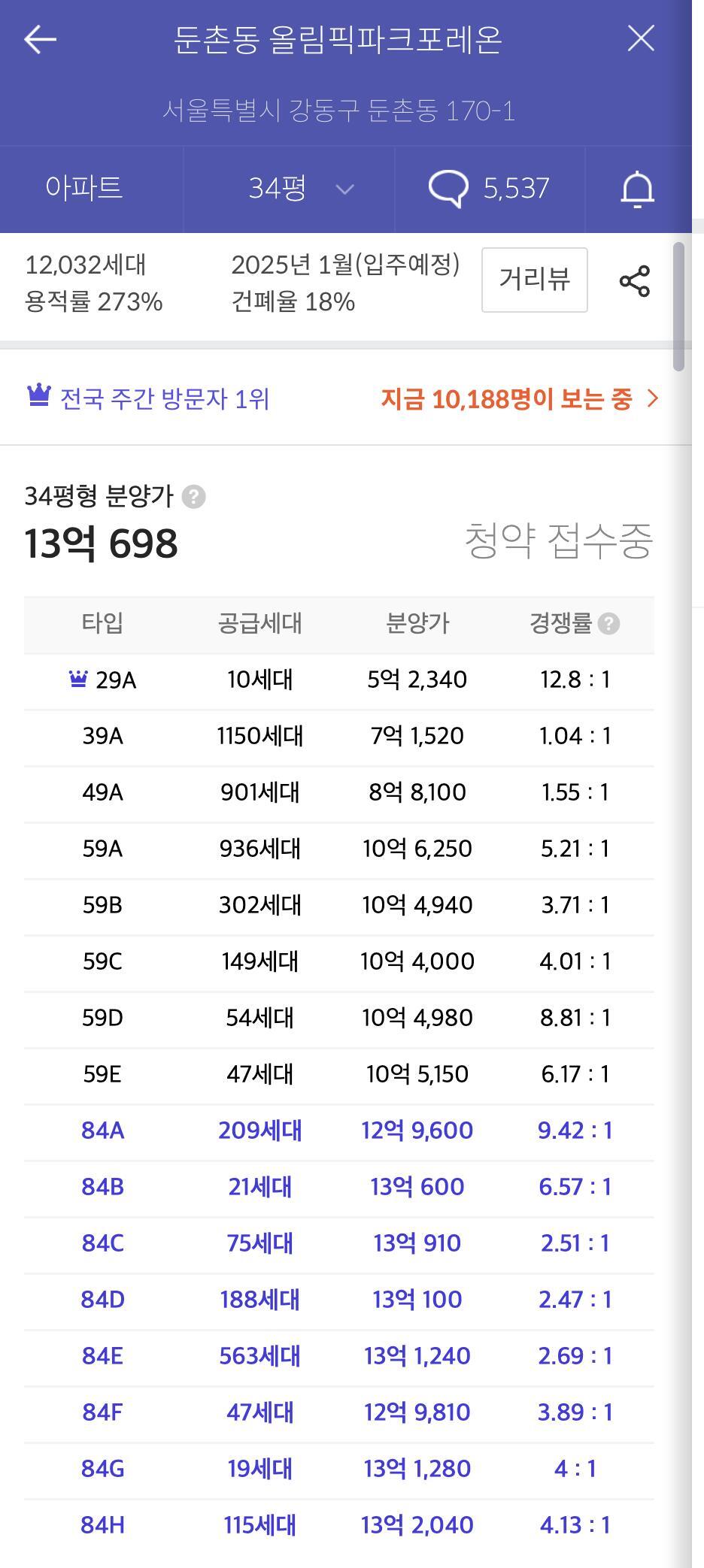Close the 올림픽파크포레온 page
Screen dimensions: 704x1568
point(641,38)
